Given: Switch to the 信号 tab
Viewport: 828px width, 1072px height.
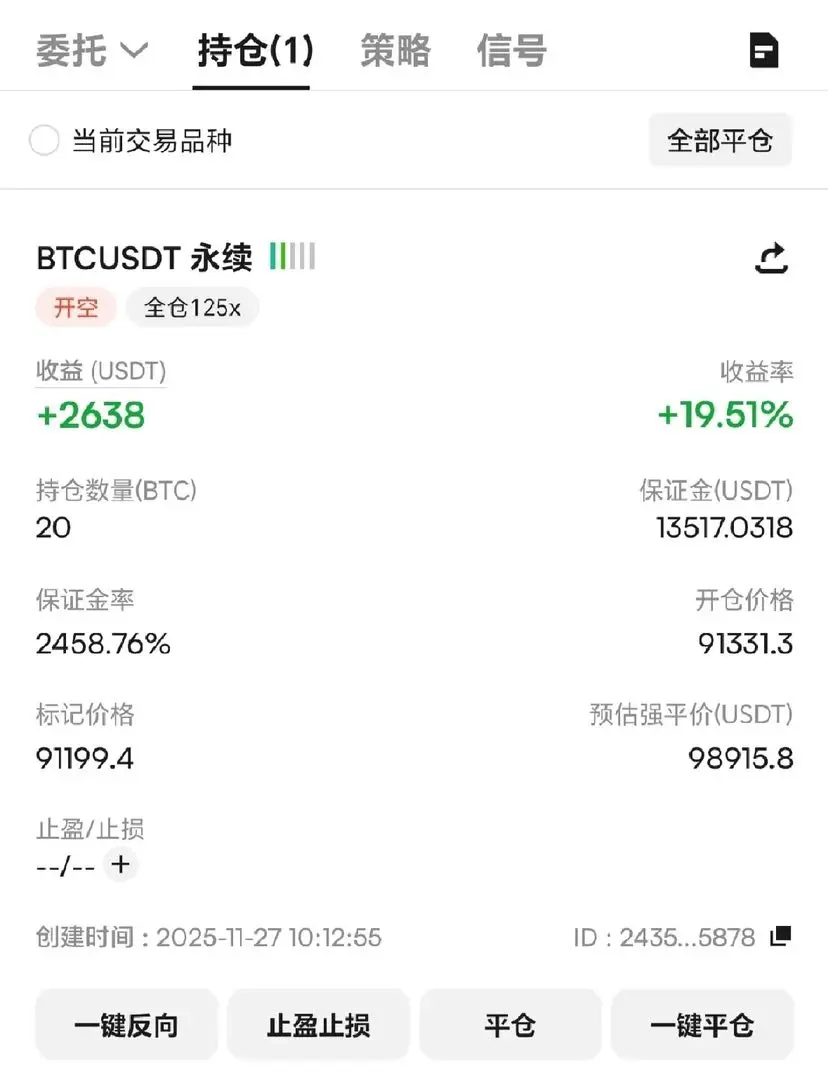Looking at the screenshot, I should coord(512,50).
